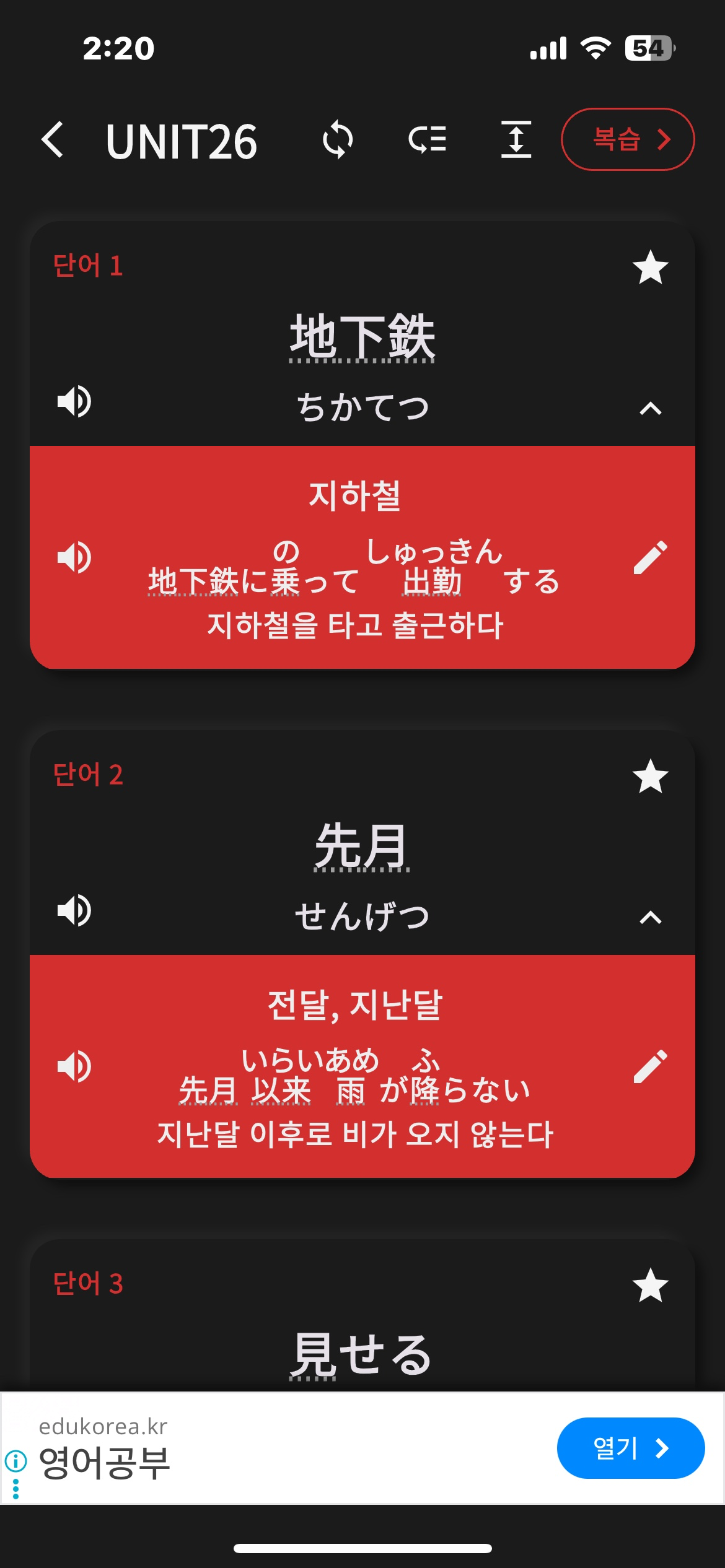725x1568 pixels.
Task: Star word 1 地下鉄 as favorite
Action: pos(650,268)
